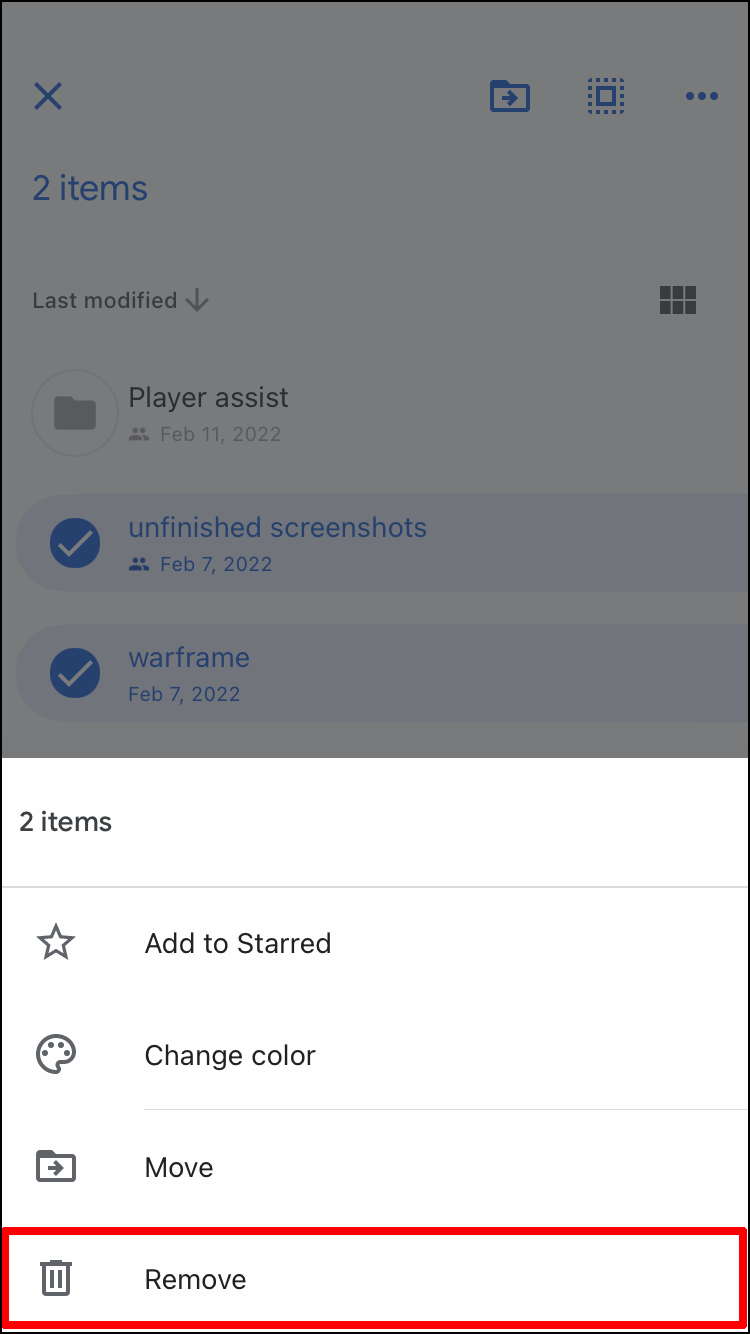This screenshot has width=750, height=1334.
Task: Tap the move-to-folder icon in the toolbar
Action: click(x=510, y=97)
